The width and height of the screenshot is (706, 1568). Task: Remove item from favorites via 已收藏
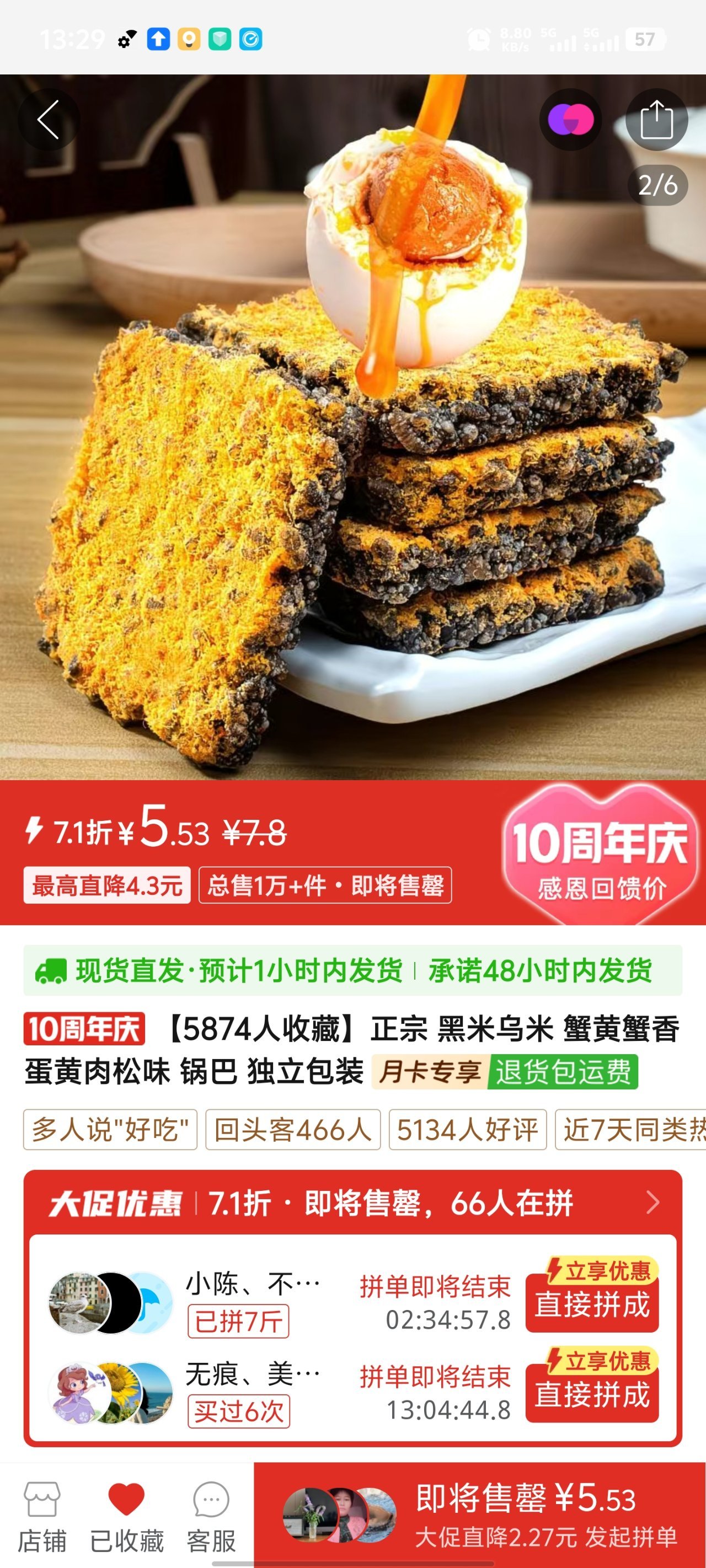point(127,1516)
